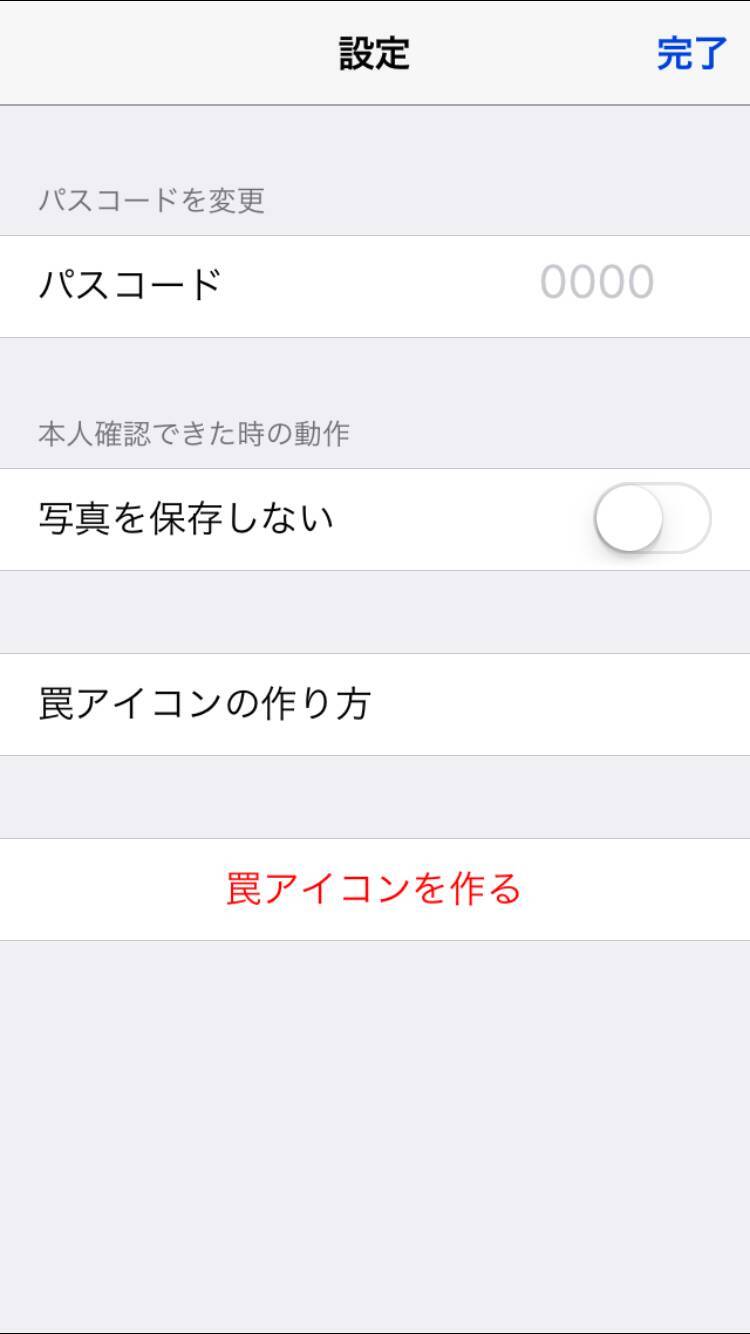Edit the パスコード field
This screenshot has width=750, height=1334.
tap(596, 285)
